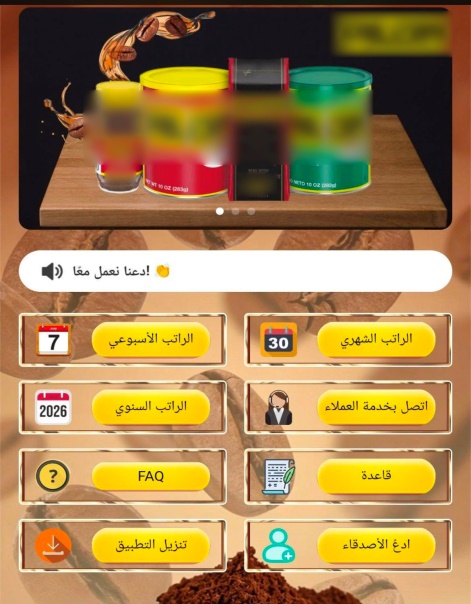Open the FAQ button
471x604 pixels.
pyautogui.click(x=151, y=476)
